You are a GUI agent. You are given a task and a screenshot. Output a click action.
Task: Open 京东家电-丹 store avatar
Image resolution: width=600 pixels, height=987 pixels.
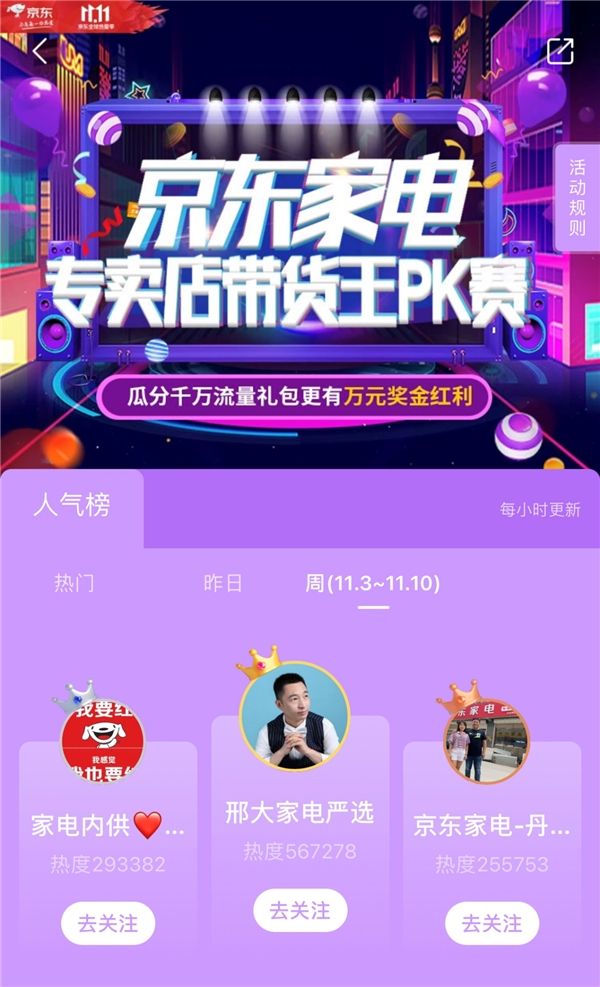487,742
